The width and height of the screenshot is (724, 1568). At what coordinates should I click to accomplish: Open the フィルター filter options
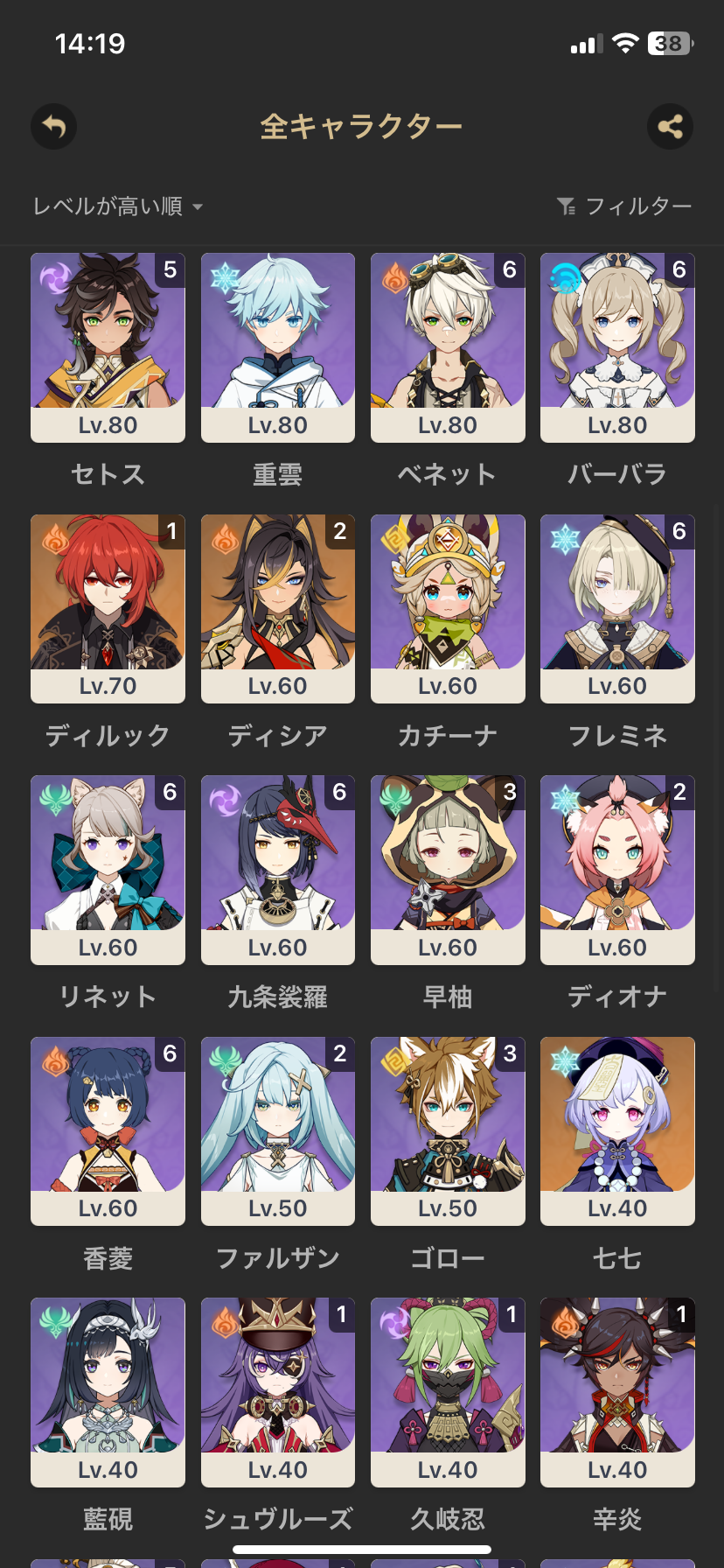coord(624,206)
